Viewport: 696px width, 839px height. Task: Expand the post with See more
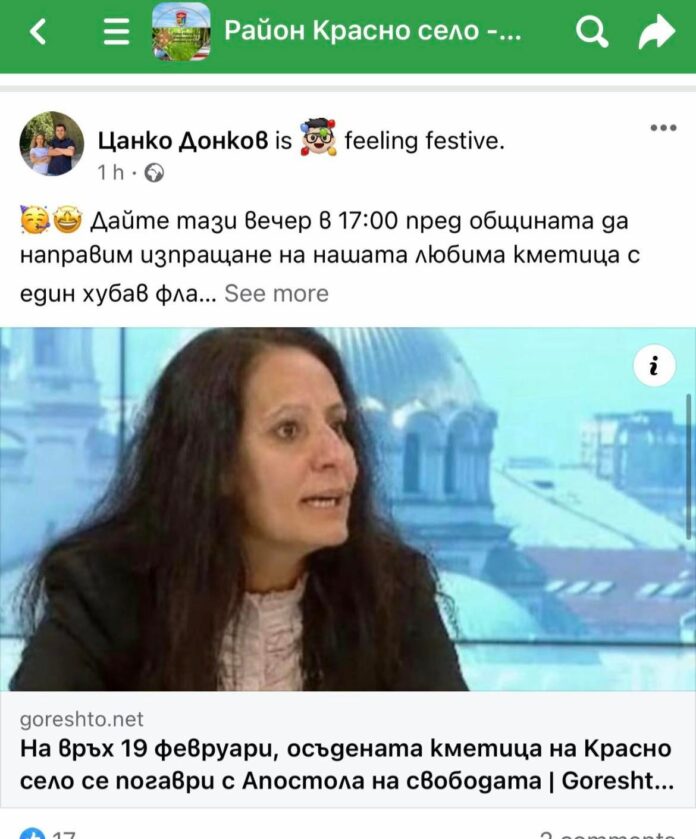pos(276,293)
